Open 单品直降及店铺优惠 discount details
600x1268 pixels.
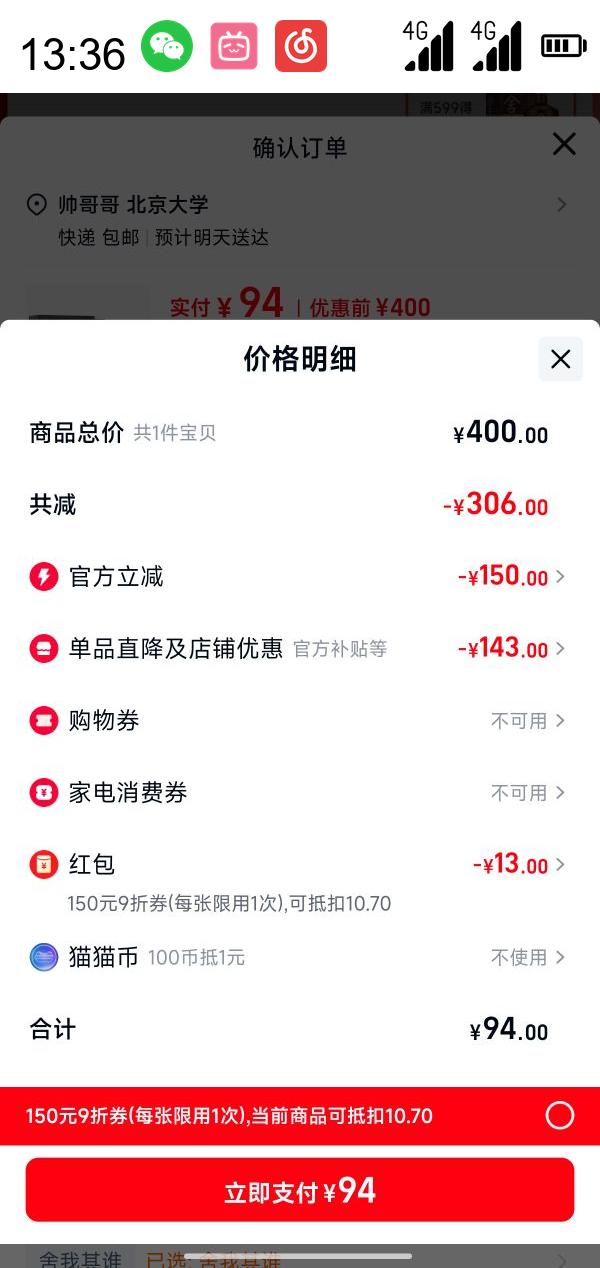click(x=298, y=649)
